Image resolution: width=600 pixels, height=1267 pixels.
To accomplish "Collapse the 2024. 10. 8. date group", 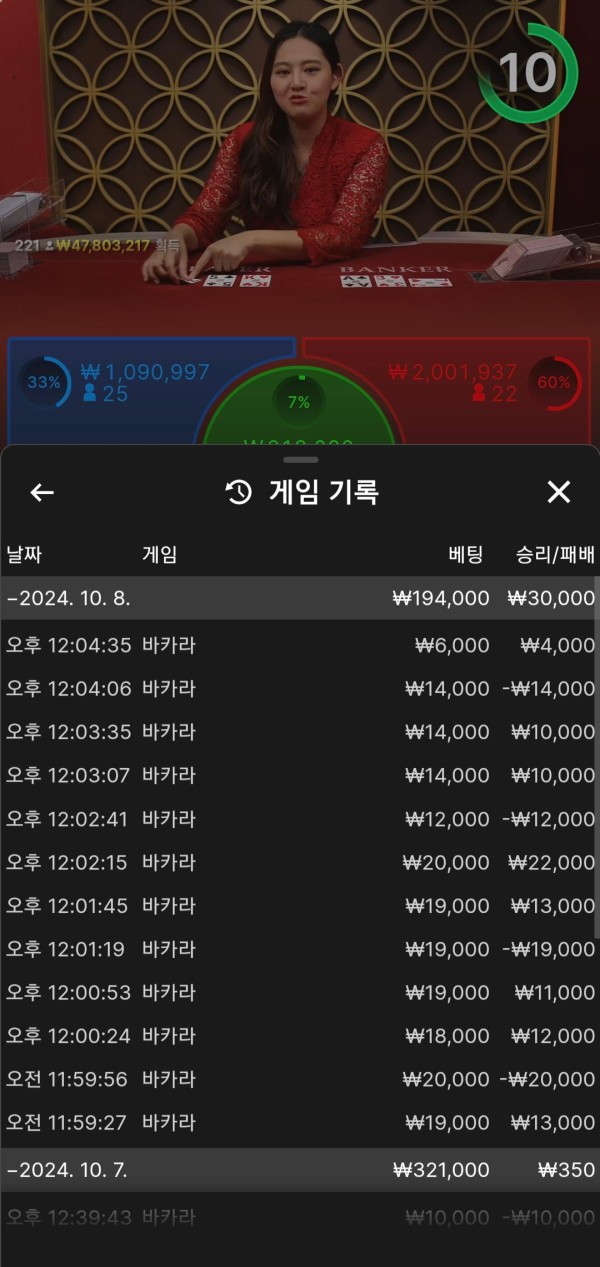I will (x=70, y=598).
